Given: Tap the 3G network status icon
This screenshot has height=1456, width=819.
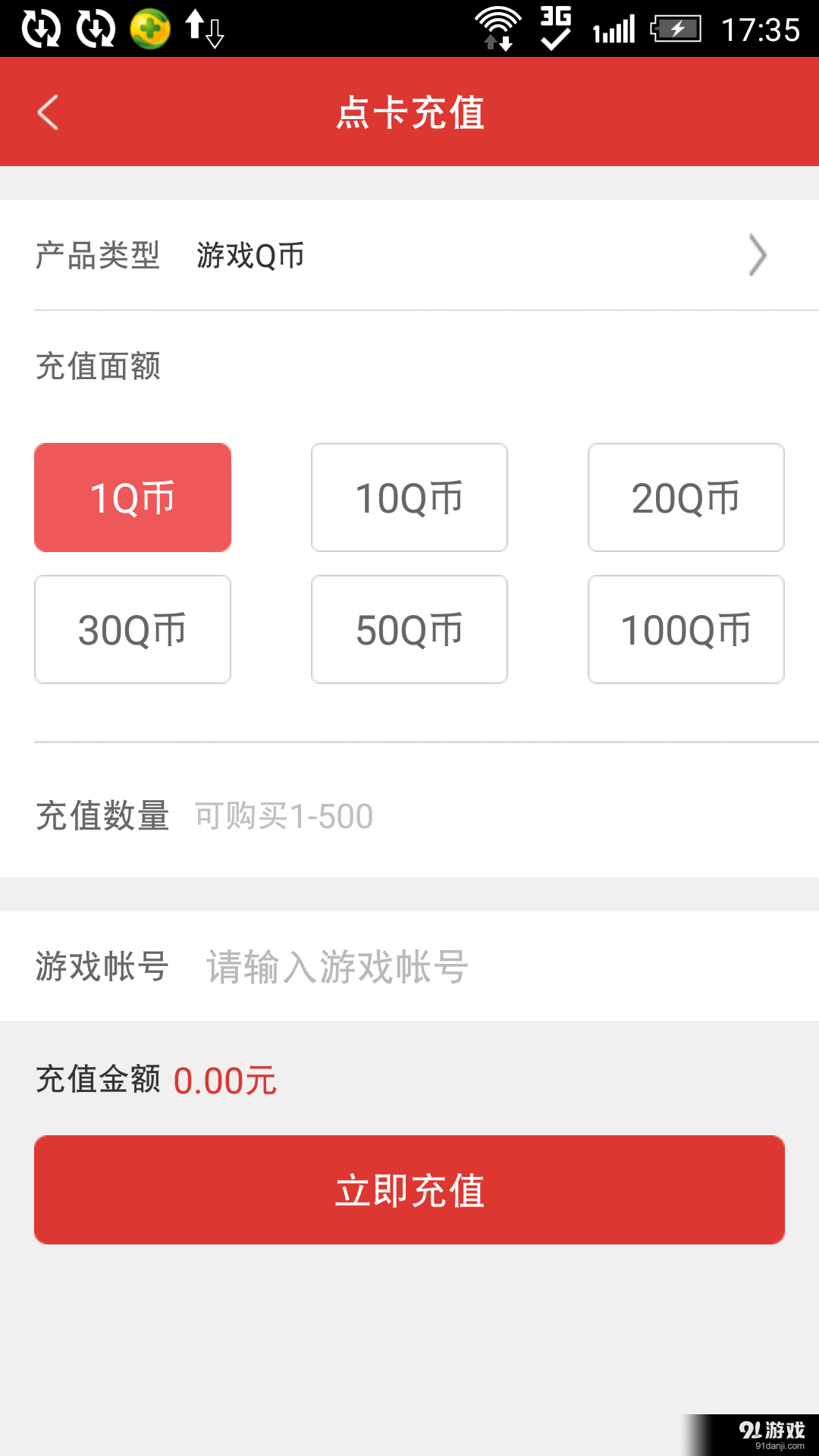Looking at the screenshot, I should pyautogui.click(x=554, y=29).
